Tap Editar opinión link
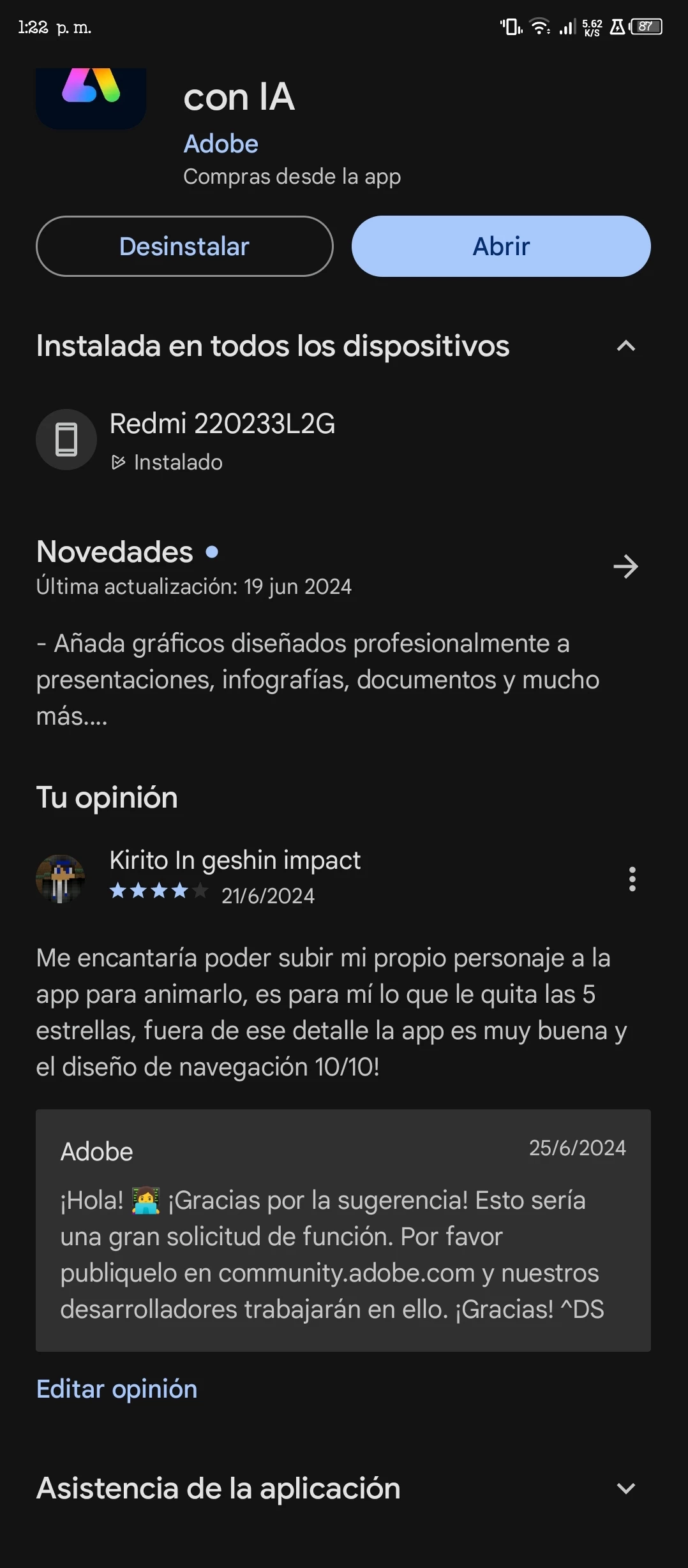This screenshot has width=688, height=1568. 117,1389
